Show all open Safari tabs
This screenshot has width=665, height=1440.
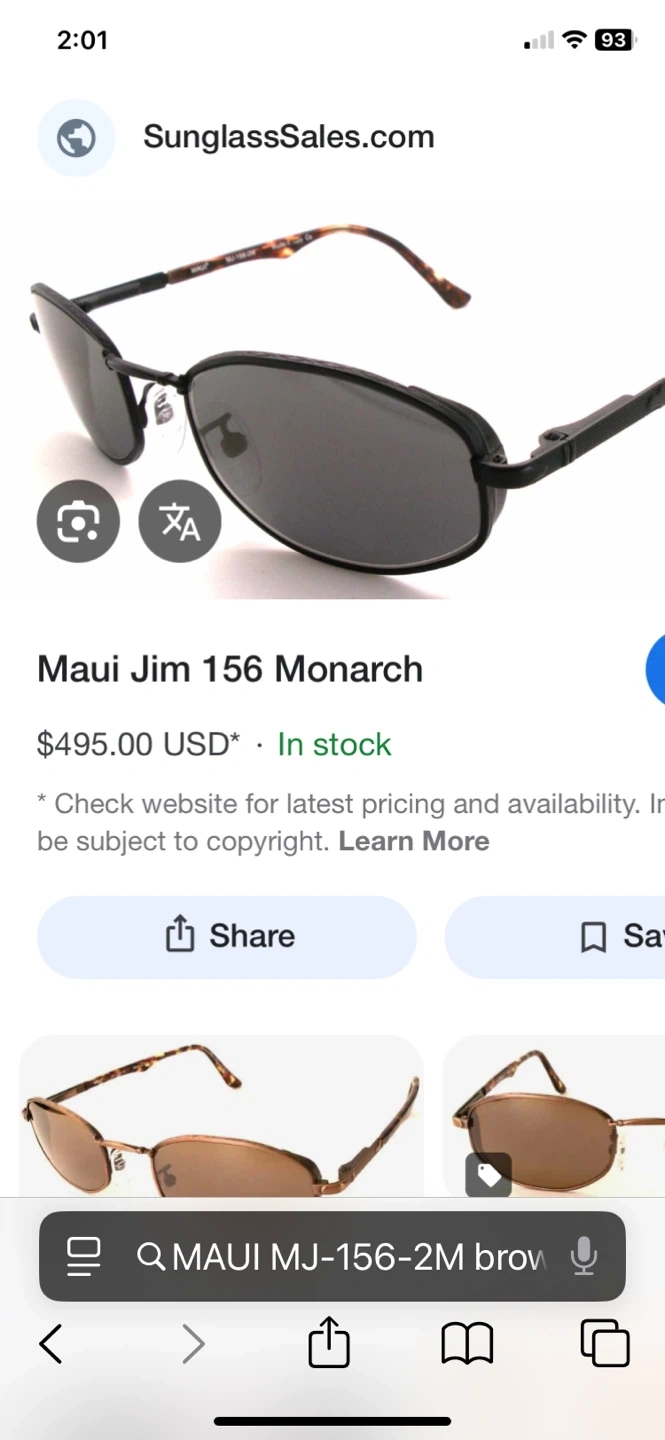pyautogui.click(x=605, y=1343)
